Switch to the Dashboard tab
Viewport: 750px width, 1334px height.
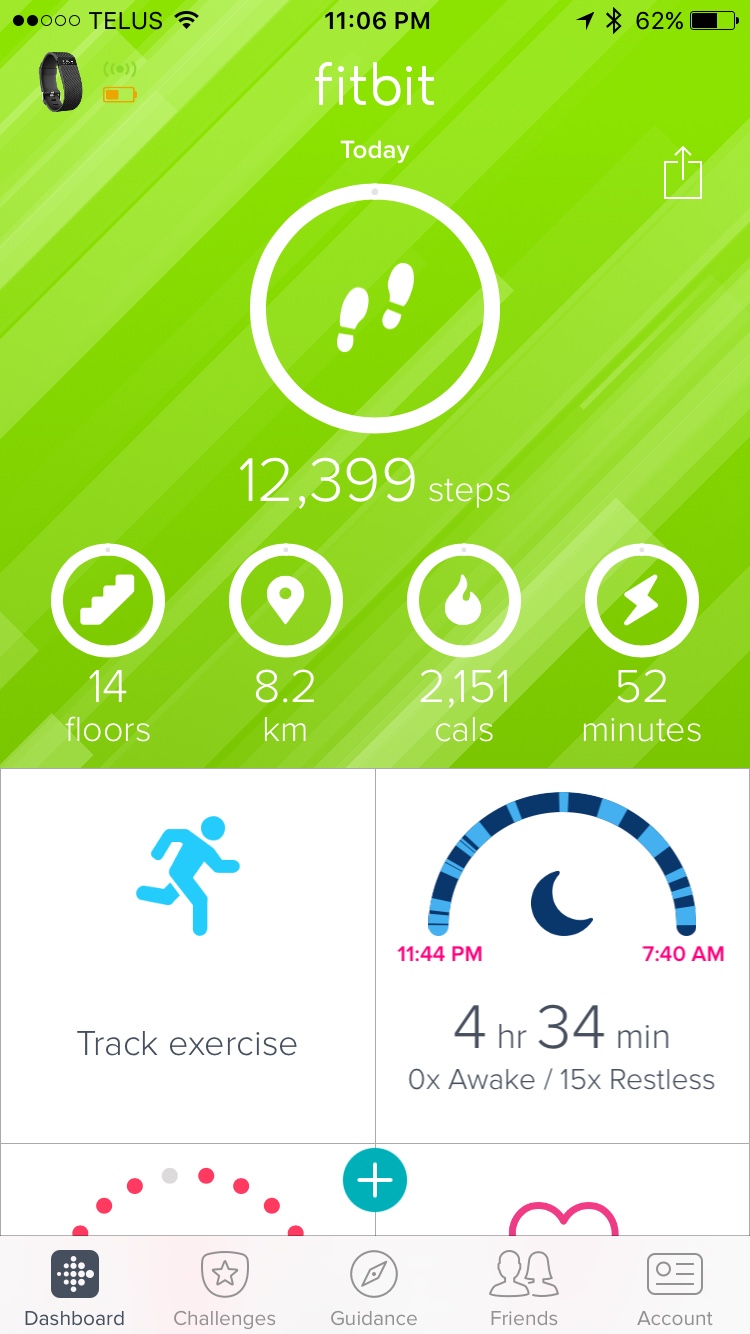(x=75, y=1289)
